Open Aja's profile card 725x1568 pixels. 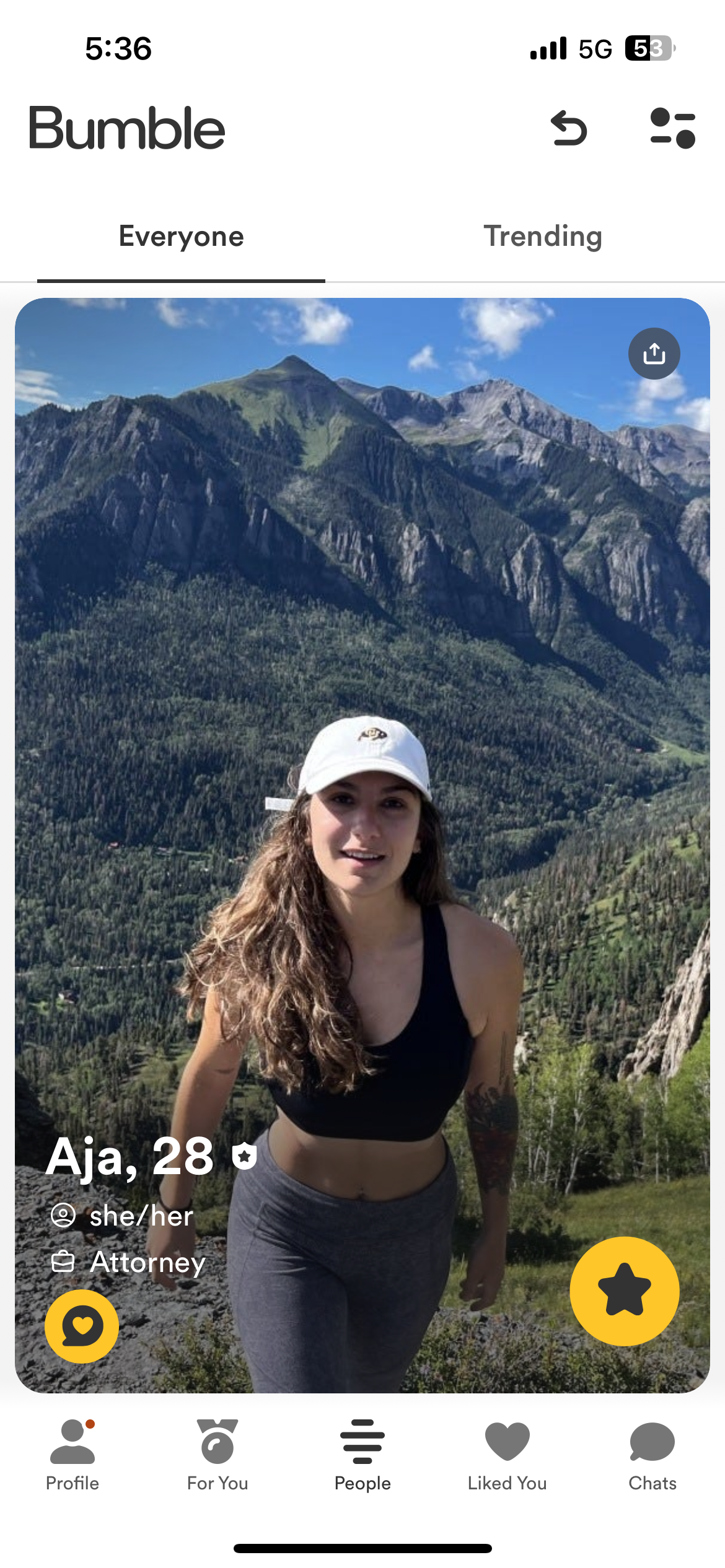(362, 846)
